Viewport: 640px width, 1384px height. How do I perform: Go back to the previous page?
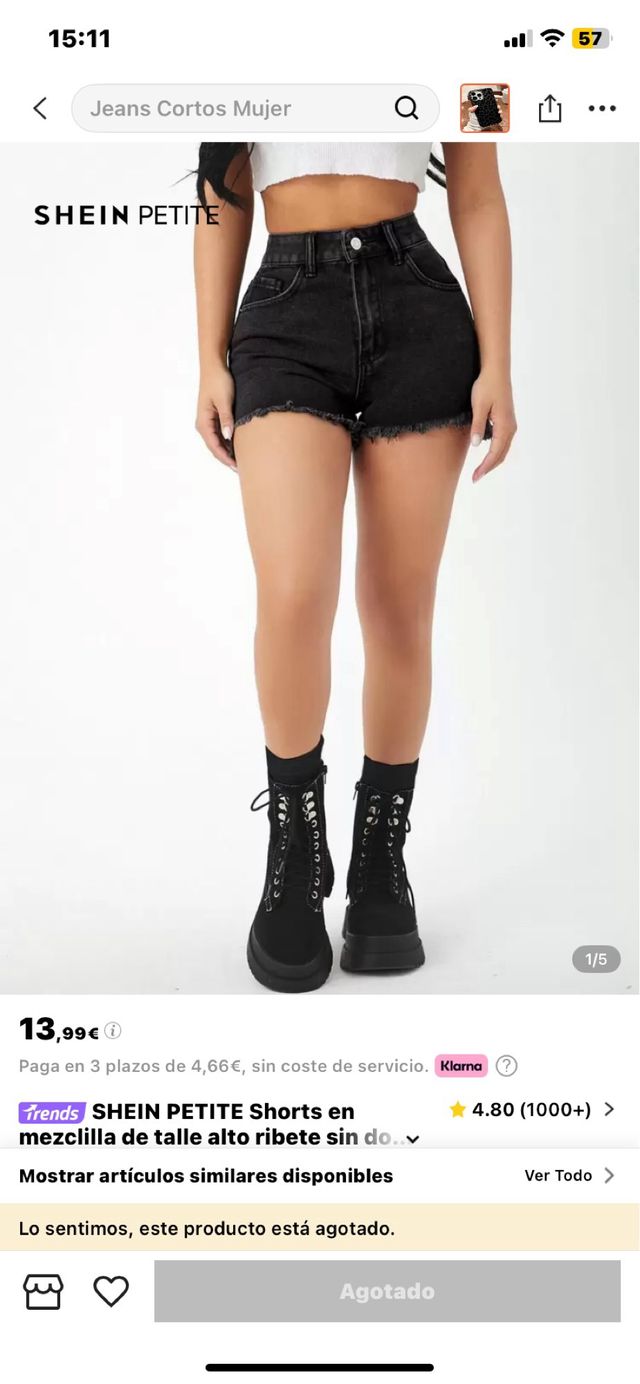[40, 108]
